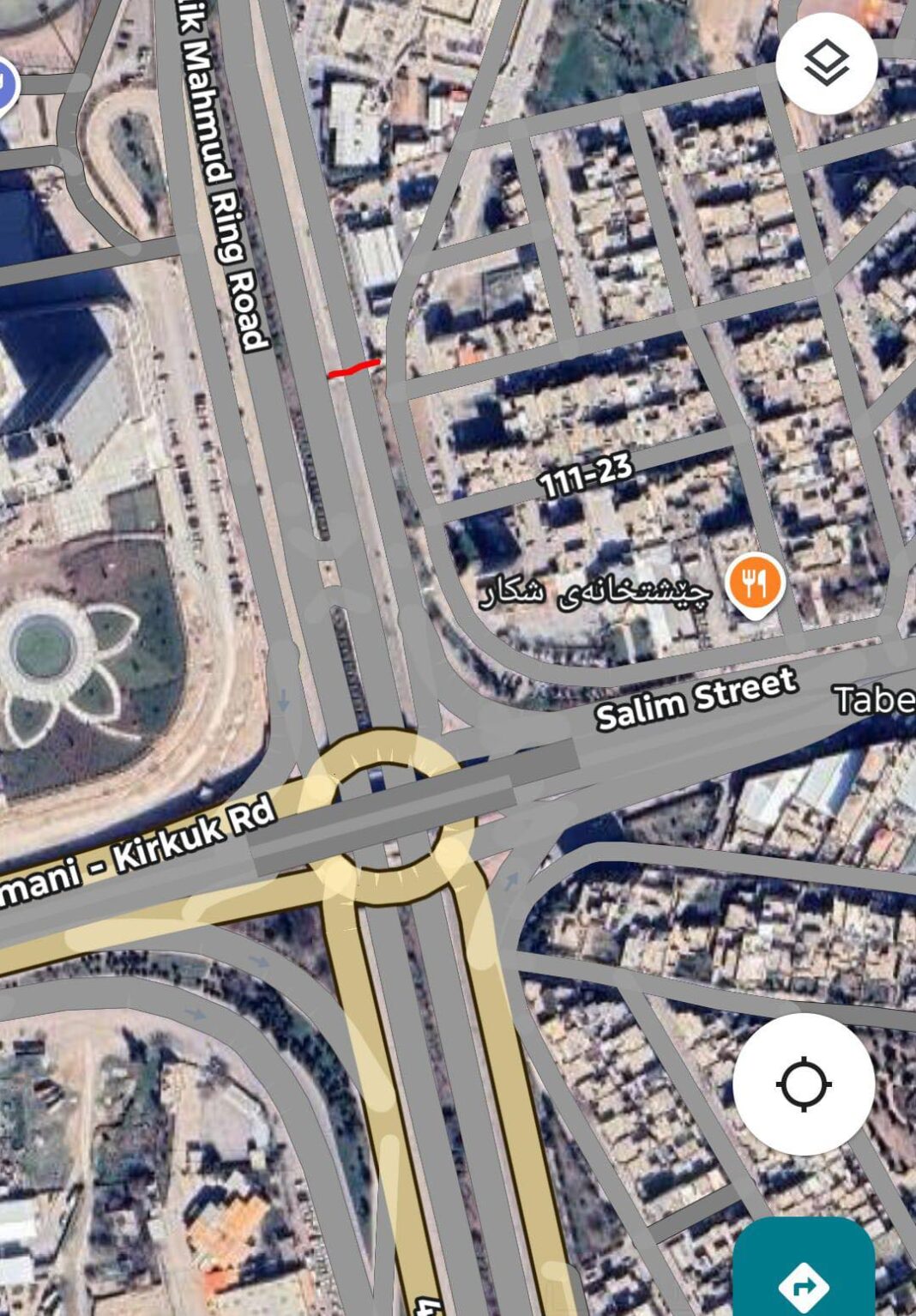The image size is (916, 1316).
Task: Open the orange restaurant pin
Action: 754,585
